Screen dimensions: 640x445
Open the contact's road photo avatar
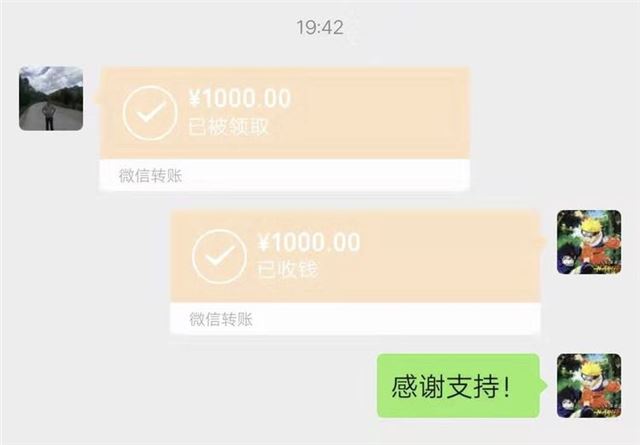click(x=51, y=98)
